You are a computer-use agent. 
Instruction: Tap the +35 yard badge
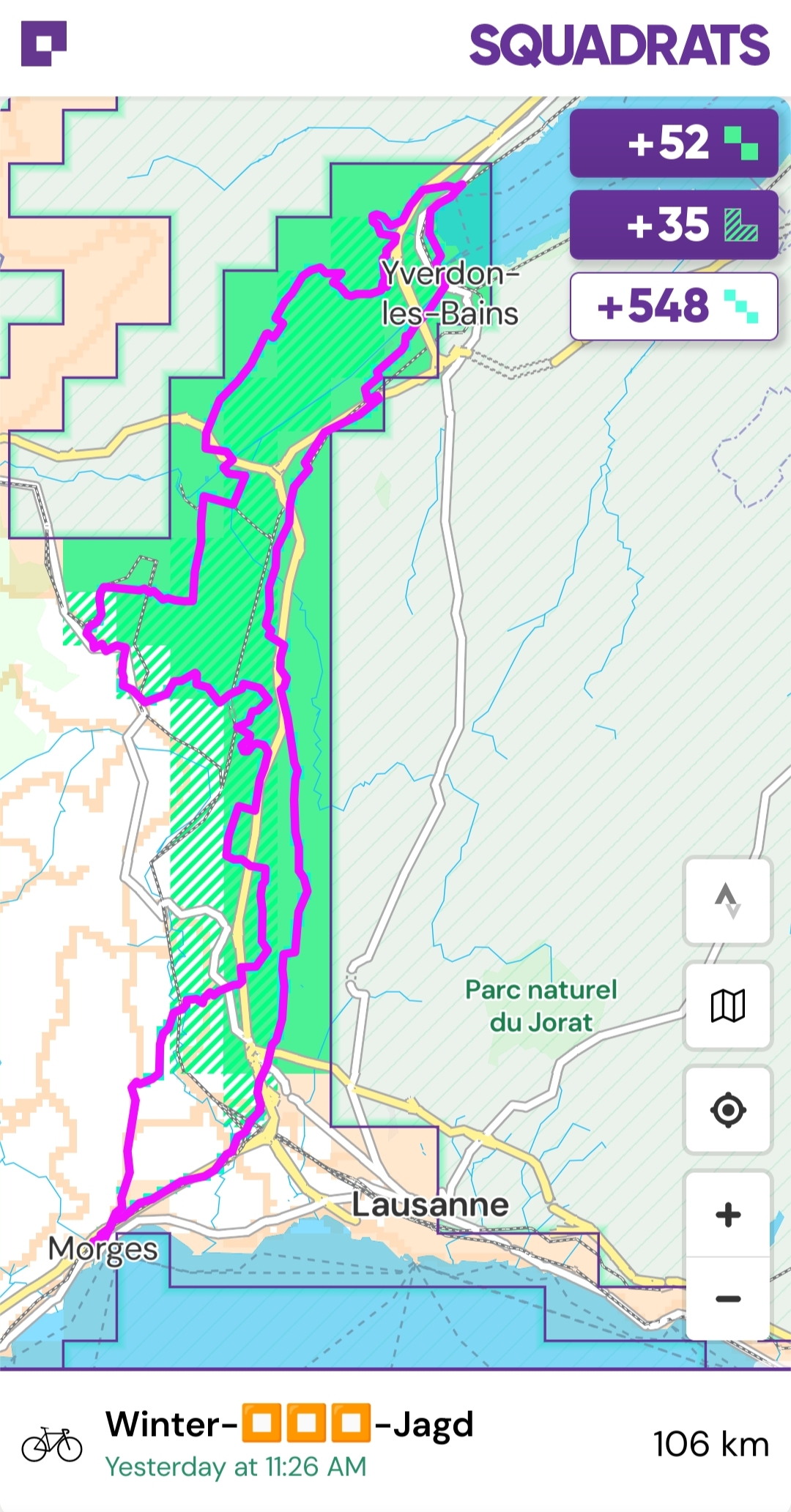click(x=674, y=225)
